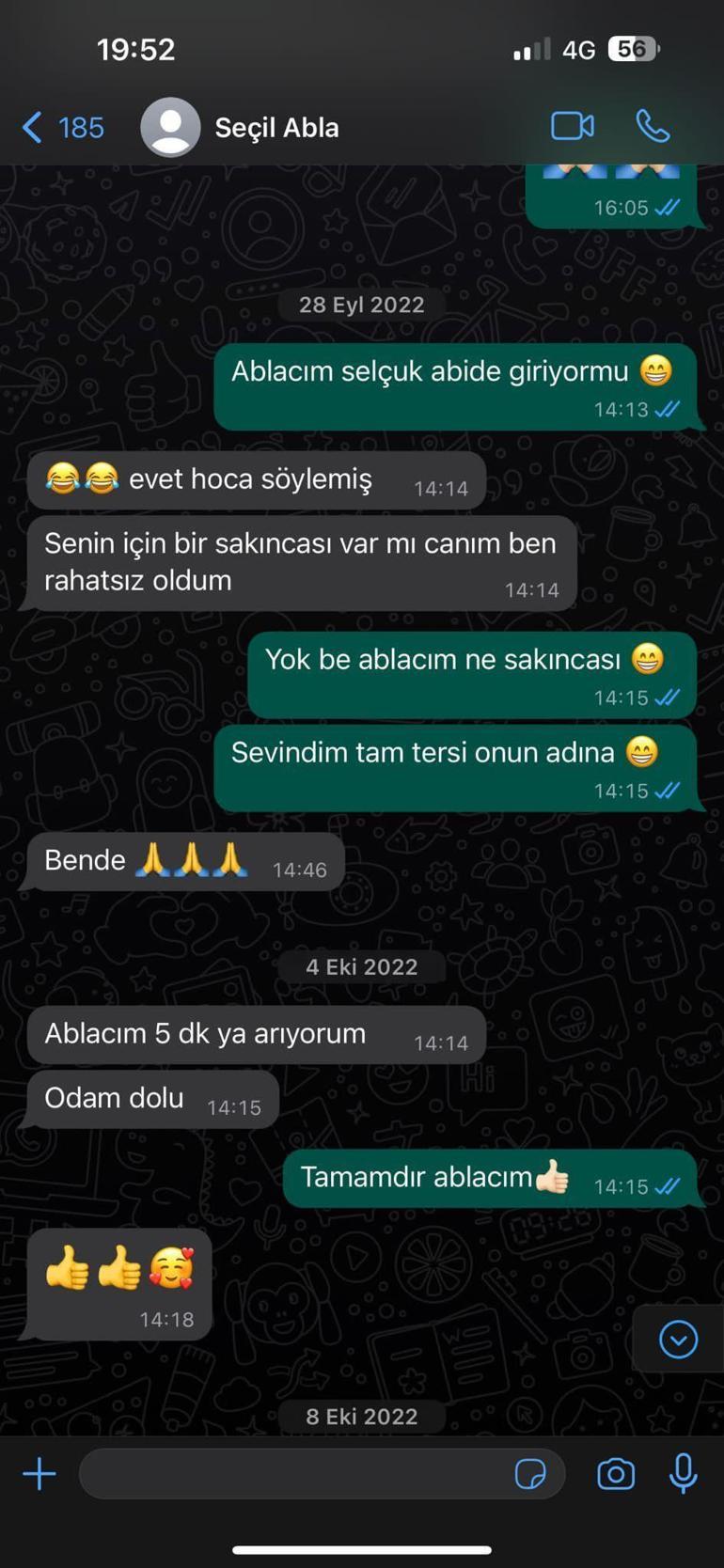Tap the back chevron next to 185
724x1568 pixels.
click(29, 127)
